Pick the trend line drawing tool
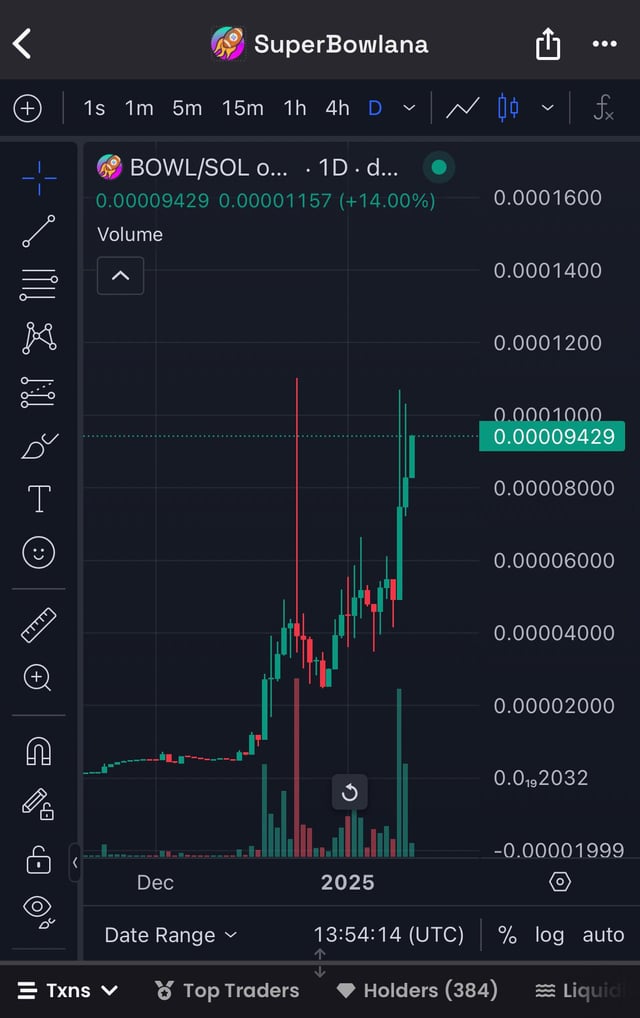The width and height of the screenshot is (640, 1018). pyautogui.click(x=38, y=231)
